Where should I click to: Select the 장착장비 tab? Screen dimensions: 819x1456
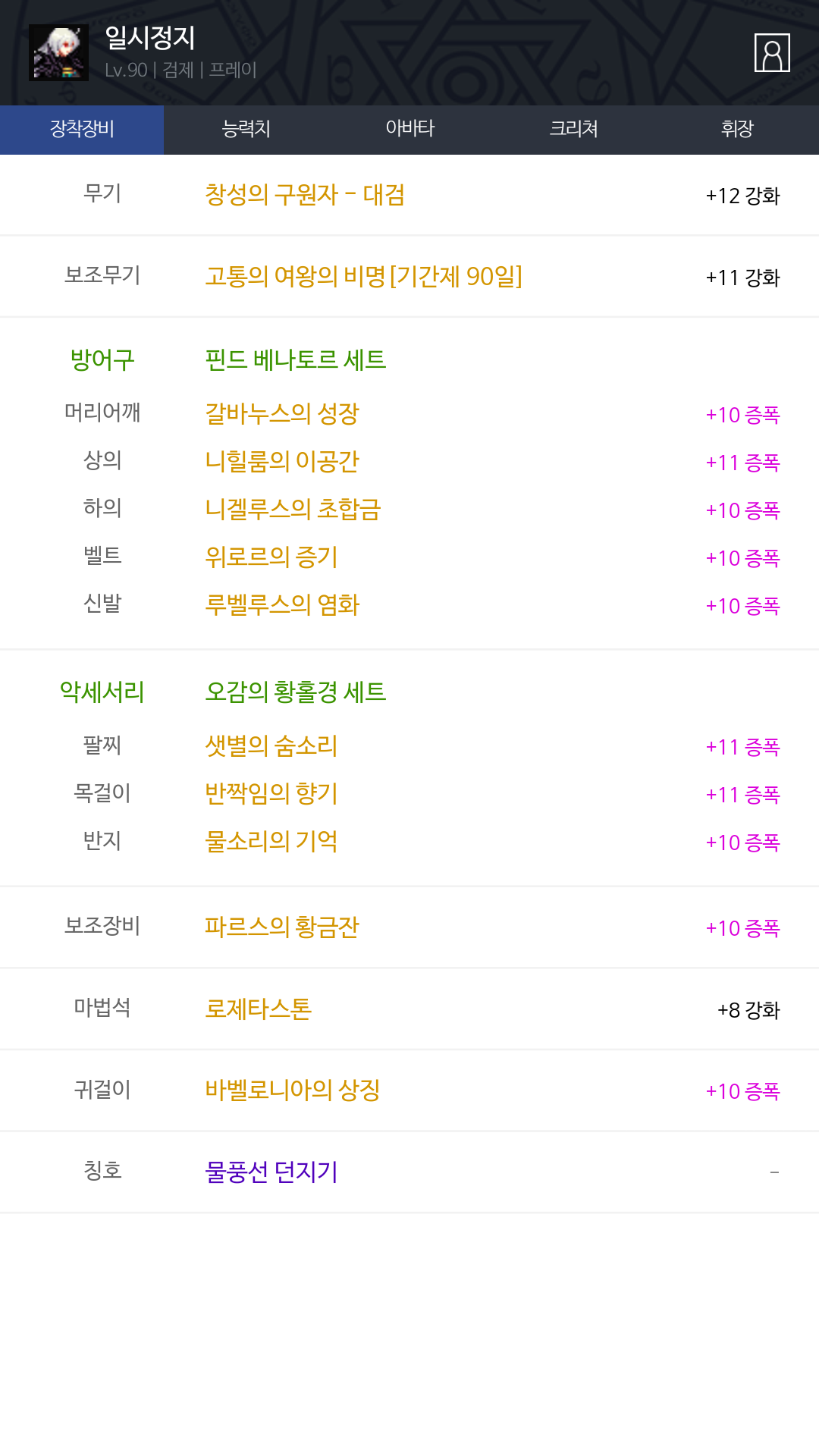82,130
